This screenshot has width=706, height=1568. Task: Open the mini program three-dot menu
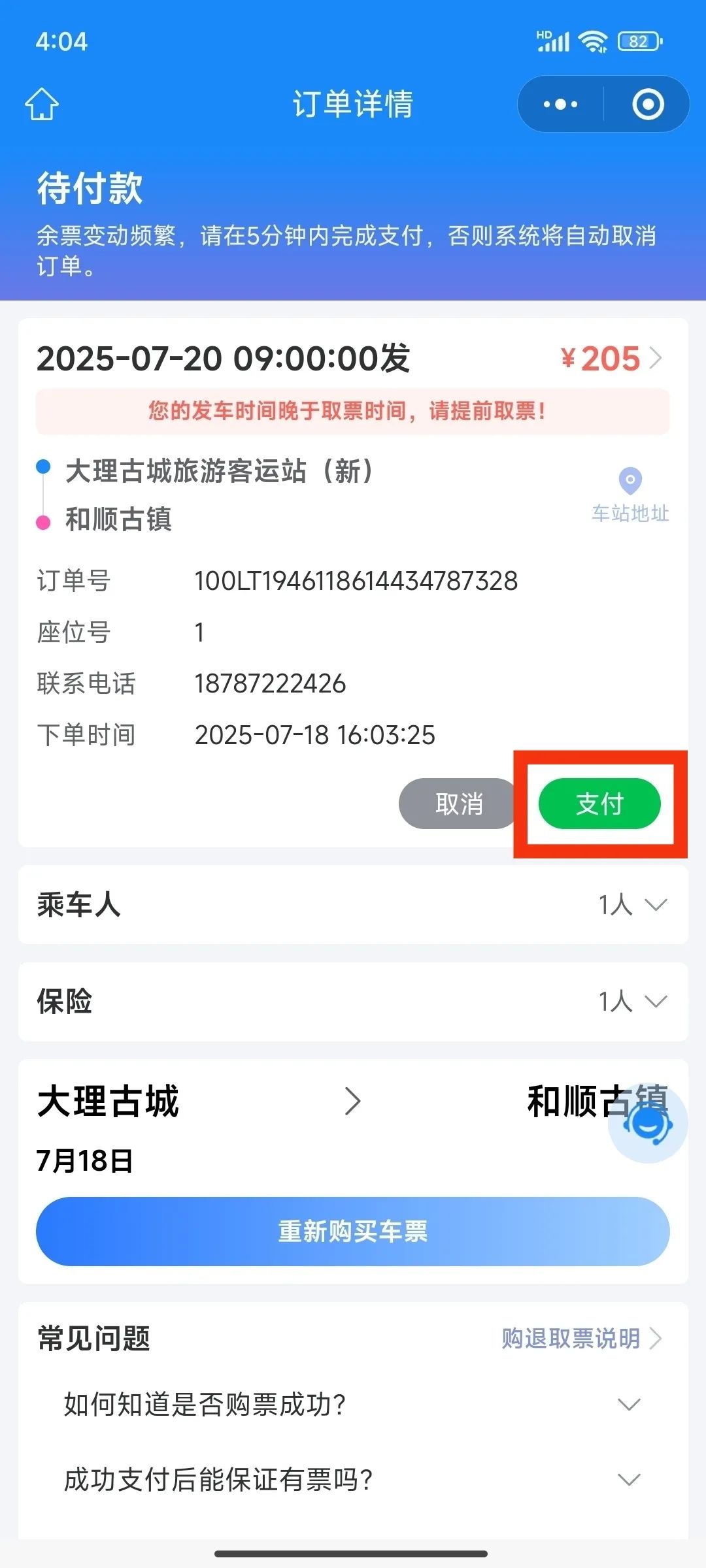point(560,104)
